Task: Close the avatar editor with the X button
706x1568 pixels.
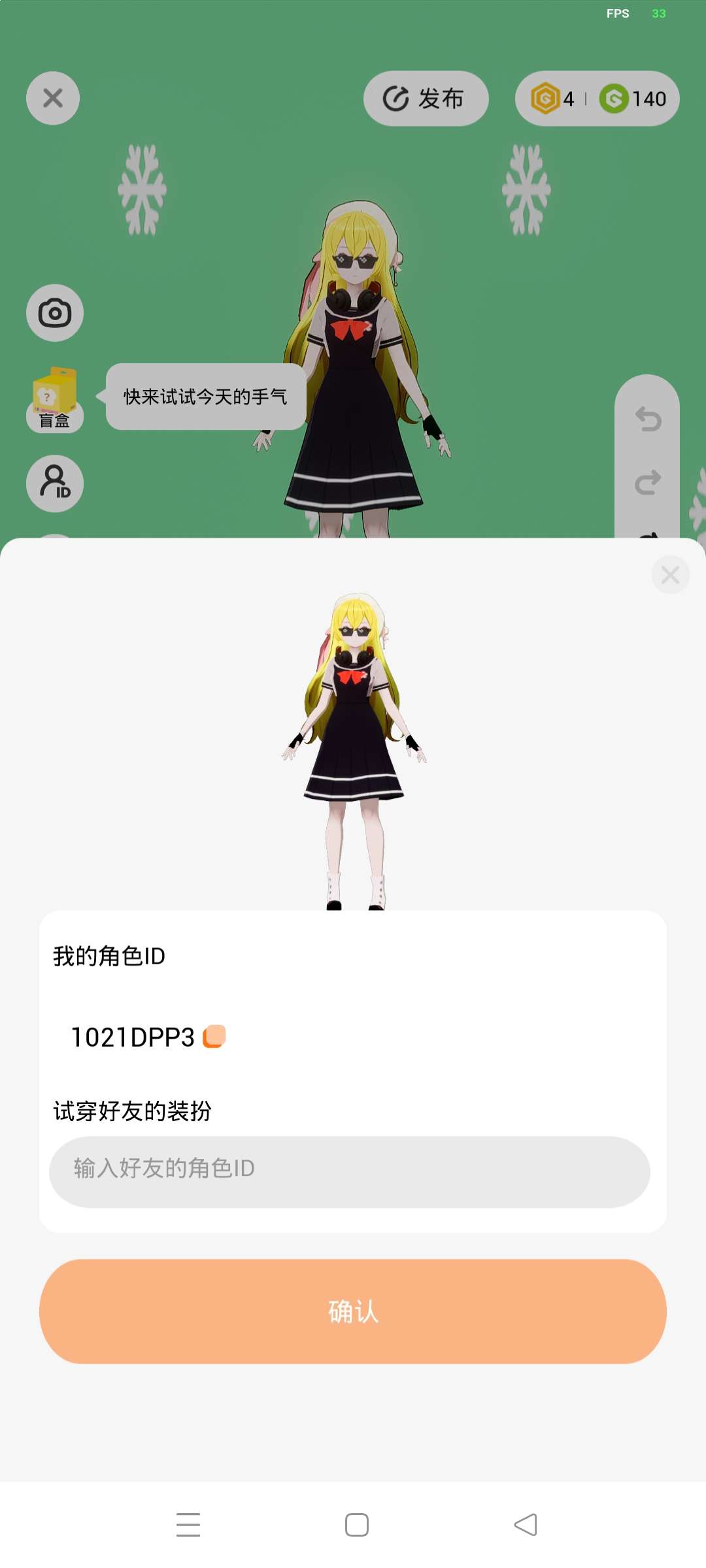Action: pyautogui.click(x=53, y=98)
